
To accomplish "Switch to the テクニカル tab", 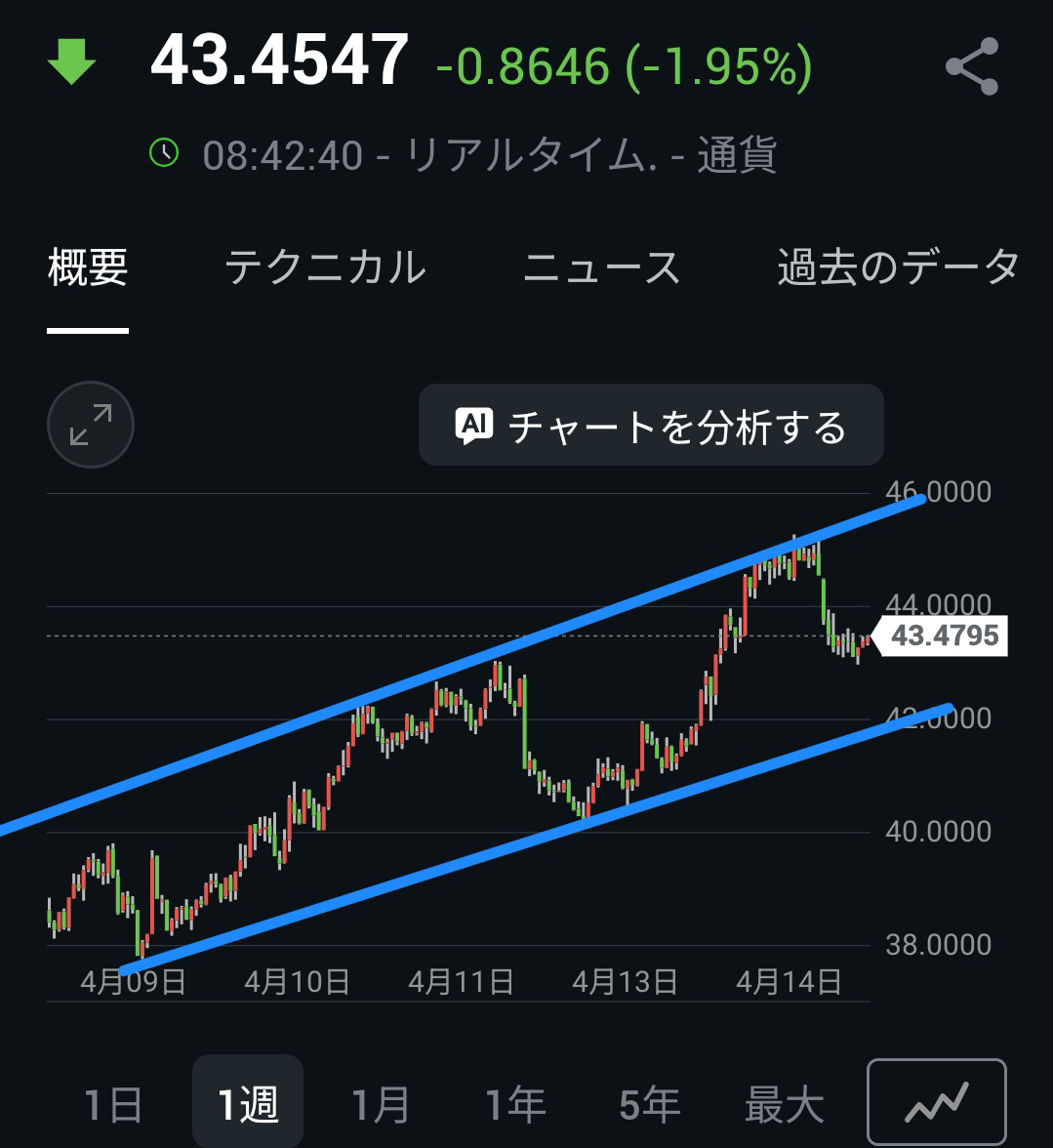I will (326, 267).
